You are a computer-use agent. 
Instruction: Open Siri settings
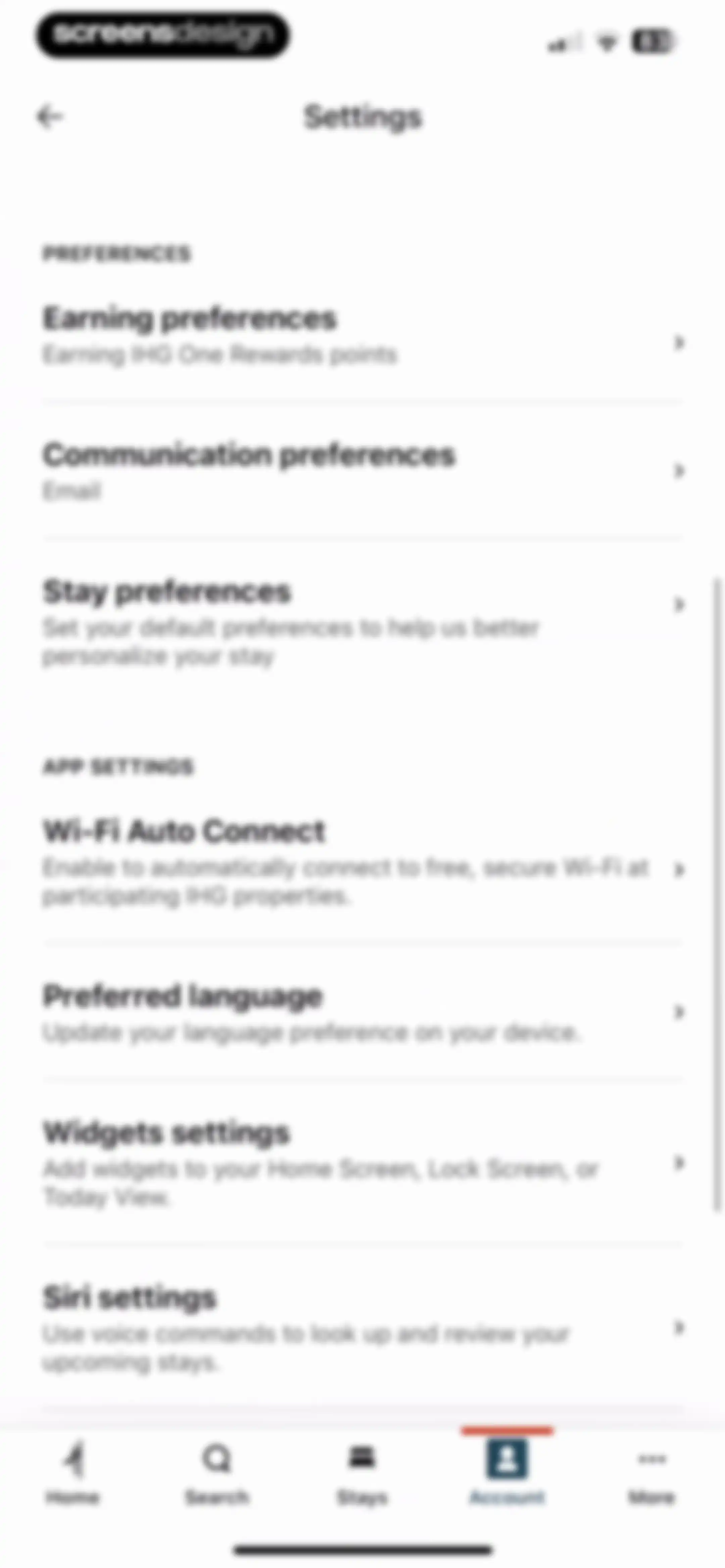pos(363,1326)
